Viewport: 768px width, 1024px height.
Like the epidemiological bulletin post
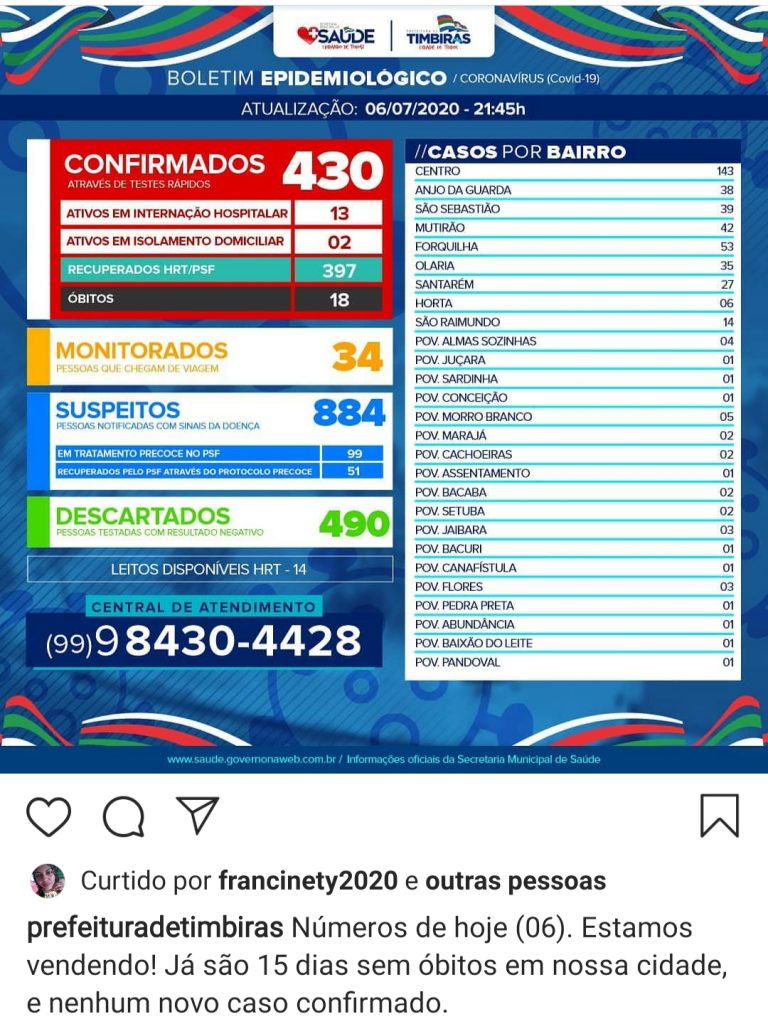click(48, 816)
